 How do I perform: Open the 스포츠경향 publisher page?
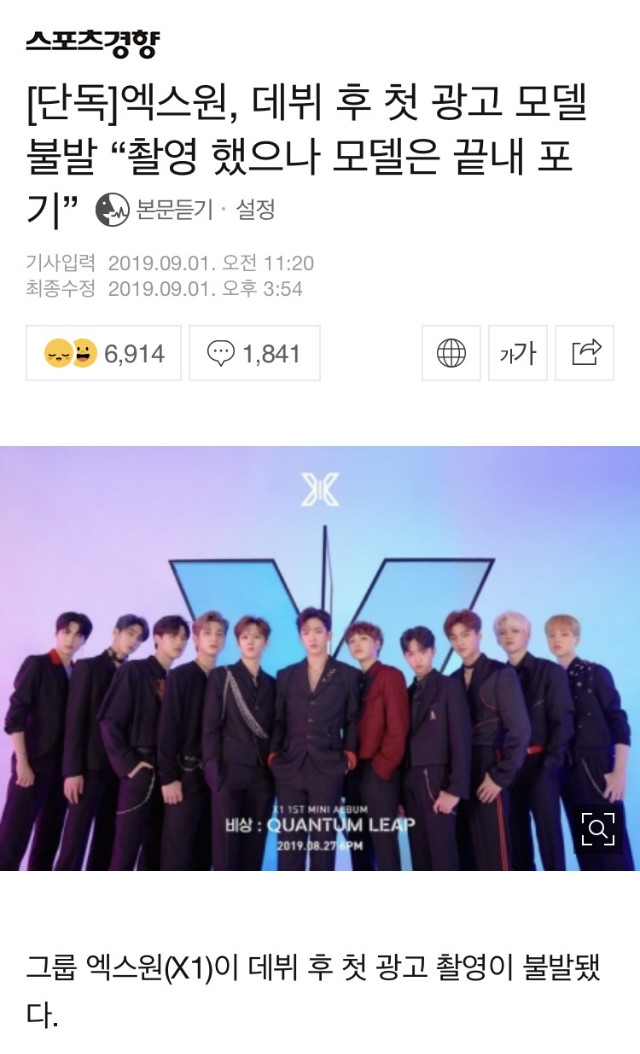(91, 44)
